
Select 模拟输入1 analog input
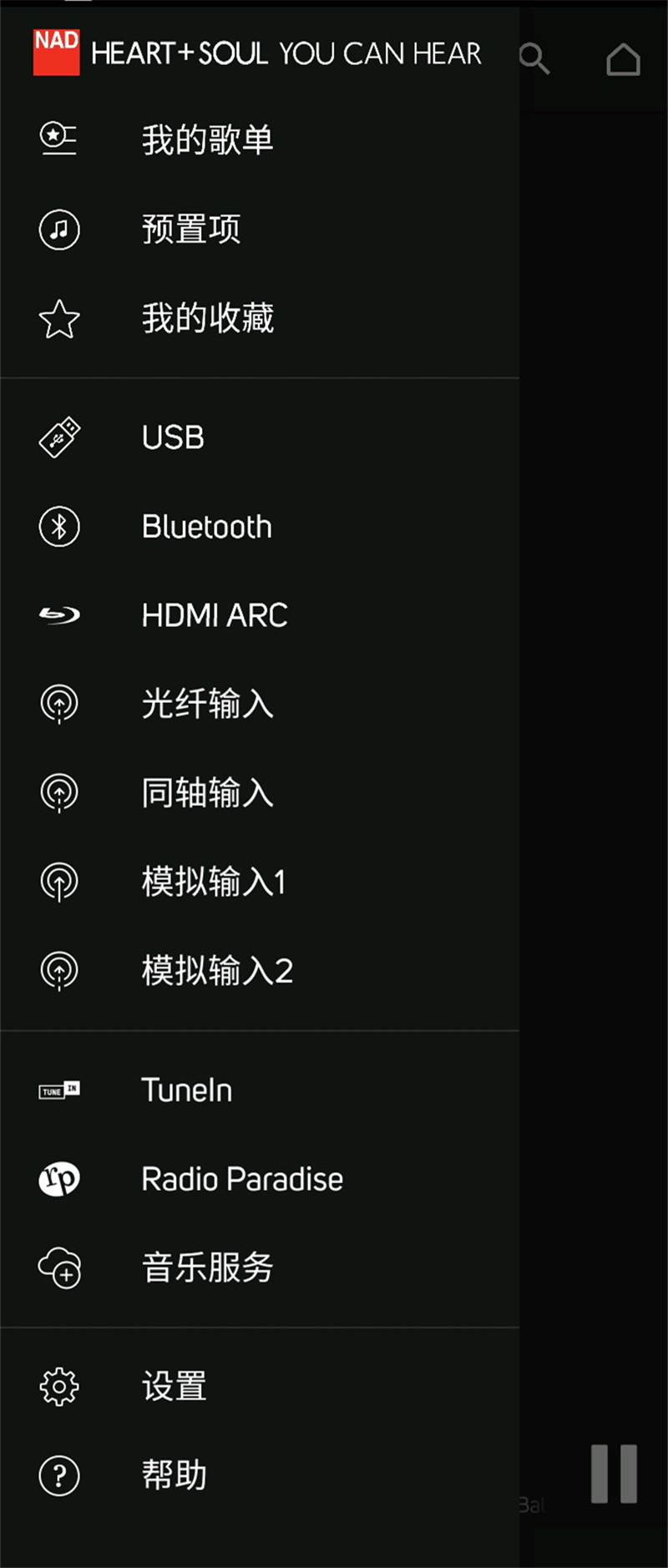click(214, 882)
